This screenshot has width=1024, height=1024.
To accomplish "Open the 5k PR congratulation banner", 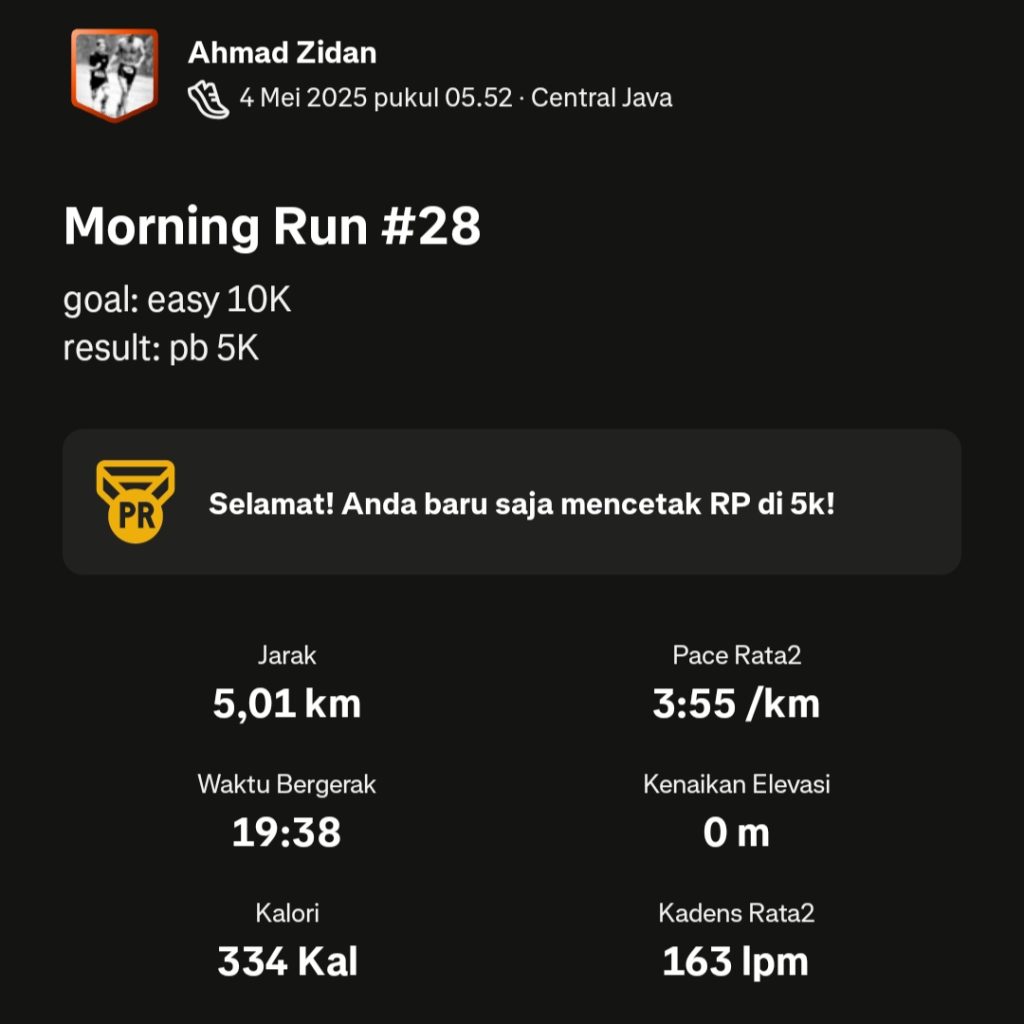I will 511,502.
